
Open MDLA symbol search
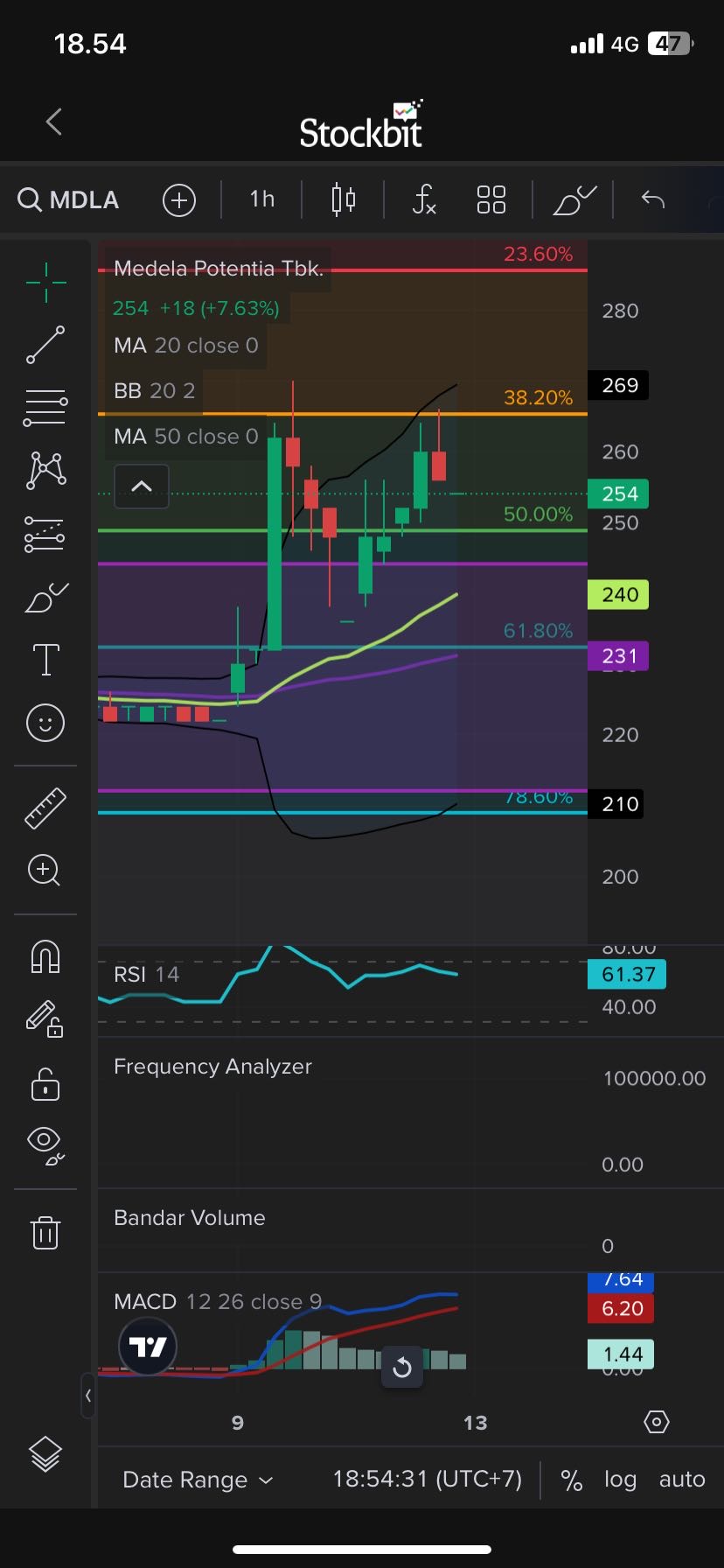click(68, 199)
